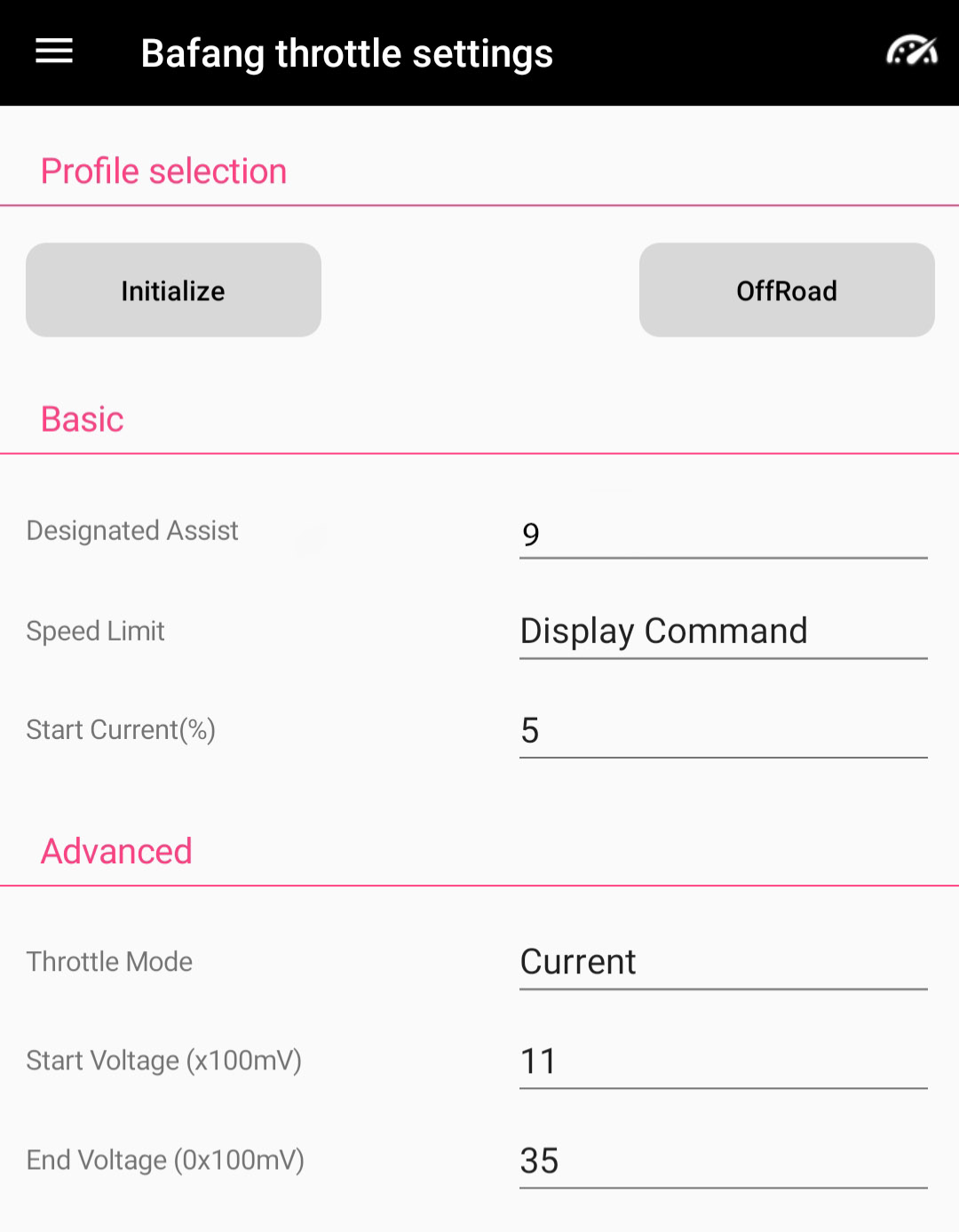Tap the speedometer icon in the app bar
The height and width of the screenshot is (1232, 959).
(912, 52)
